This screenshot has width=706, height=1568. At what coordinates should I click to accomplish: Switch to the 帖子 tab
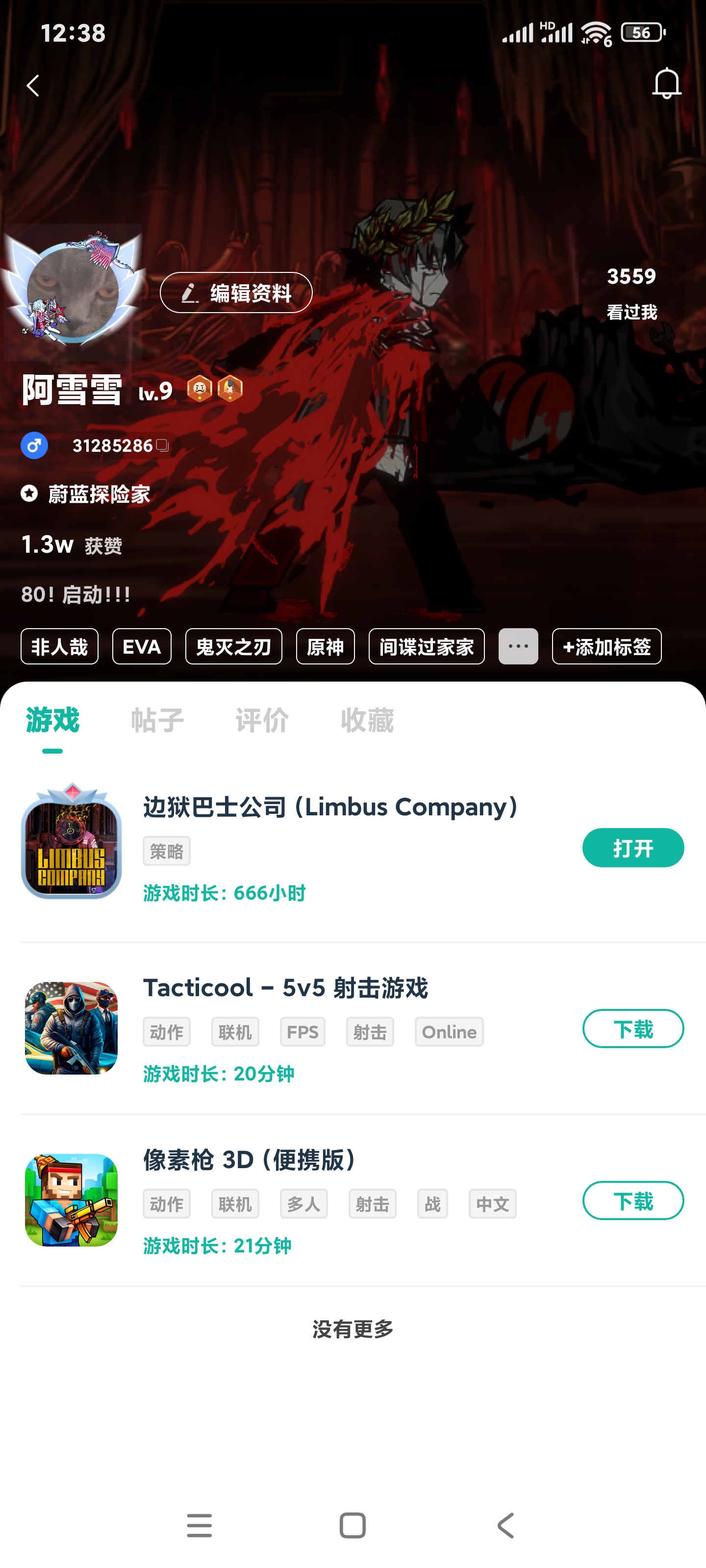coord(157,720)
